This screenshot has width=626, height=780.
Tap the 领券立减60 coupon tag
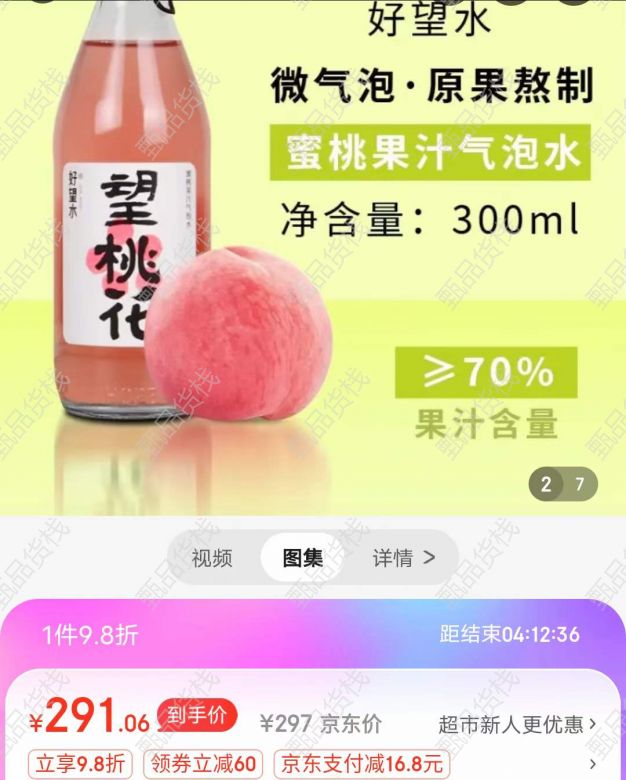point(203,765)
